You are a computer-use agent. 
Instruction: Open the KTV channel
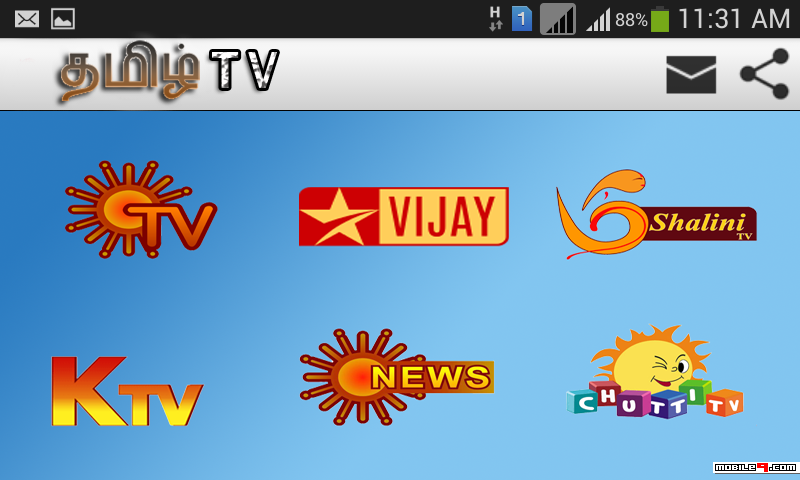click(127, 391)
